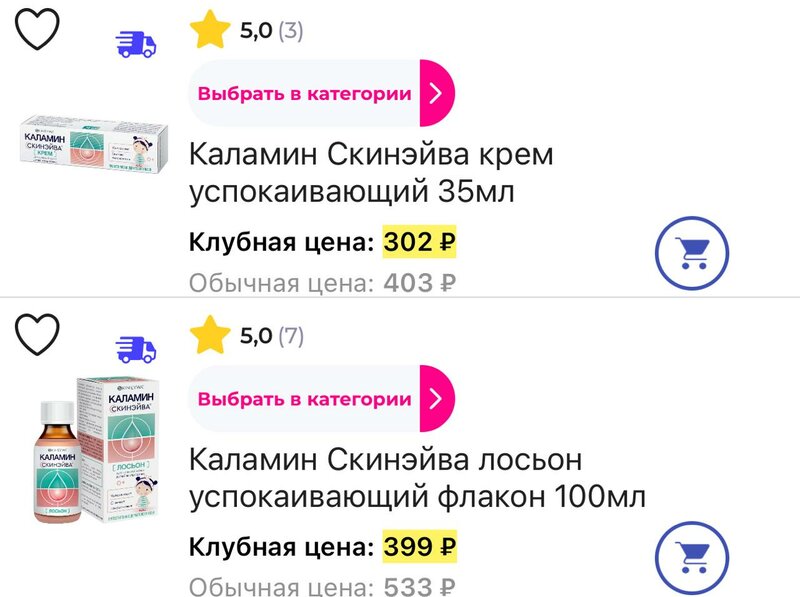
Task: Open Каламин Скинэйва крем успокаивающий 35мл
Action: click(x=370, y=173)
